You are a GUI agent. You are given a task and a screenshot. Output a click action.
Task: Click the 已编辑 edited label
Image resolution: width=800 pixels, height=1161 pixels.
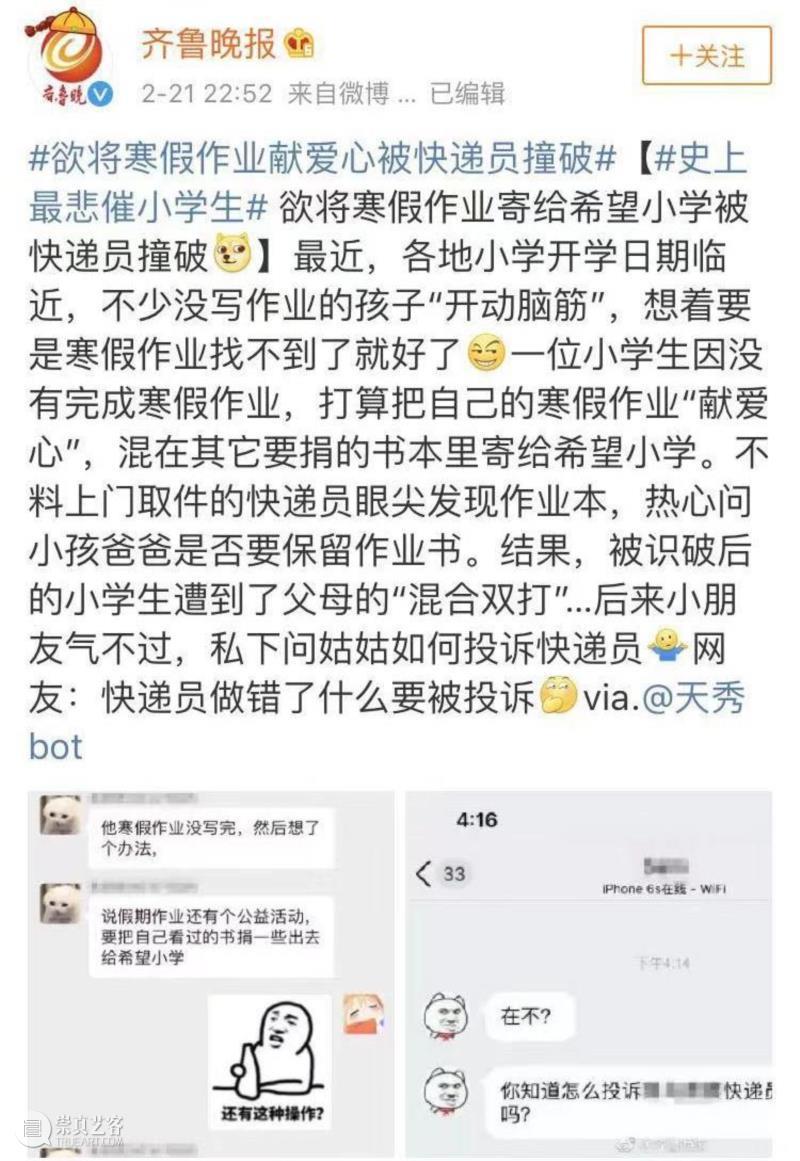click(x=468, y=91)
